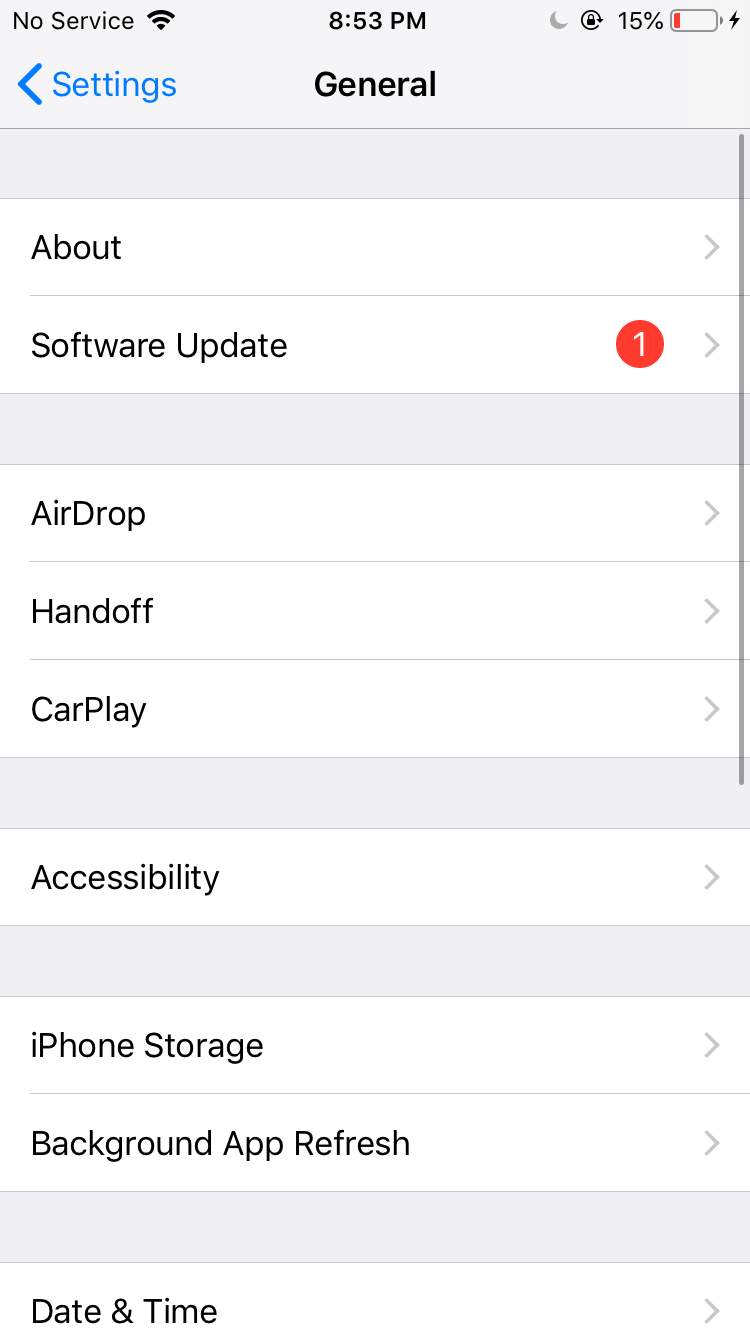
Task: Open iPhone Storage settings
Action: point(375,1045)
